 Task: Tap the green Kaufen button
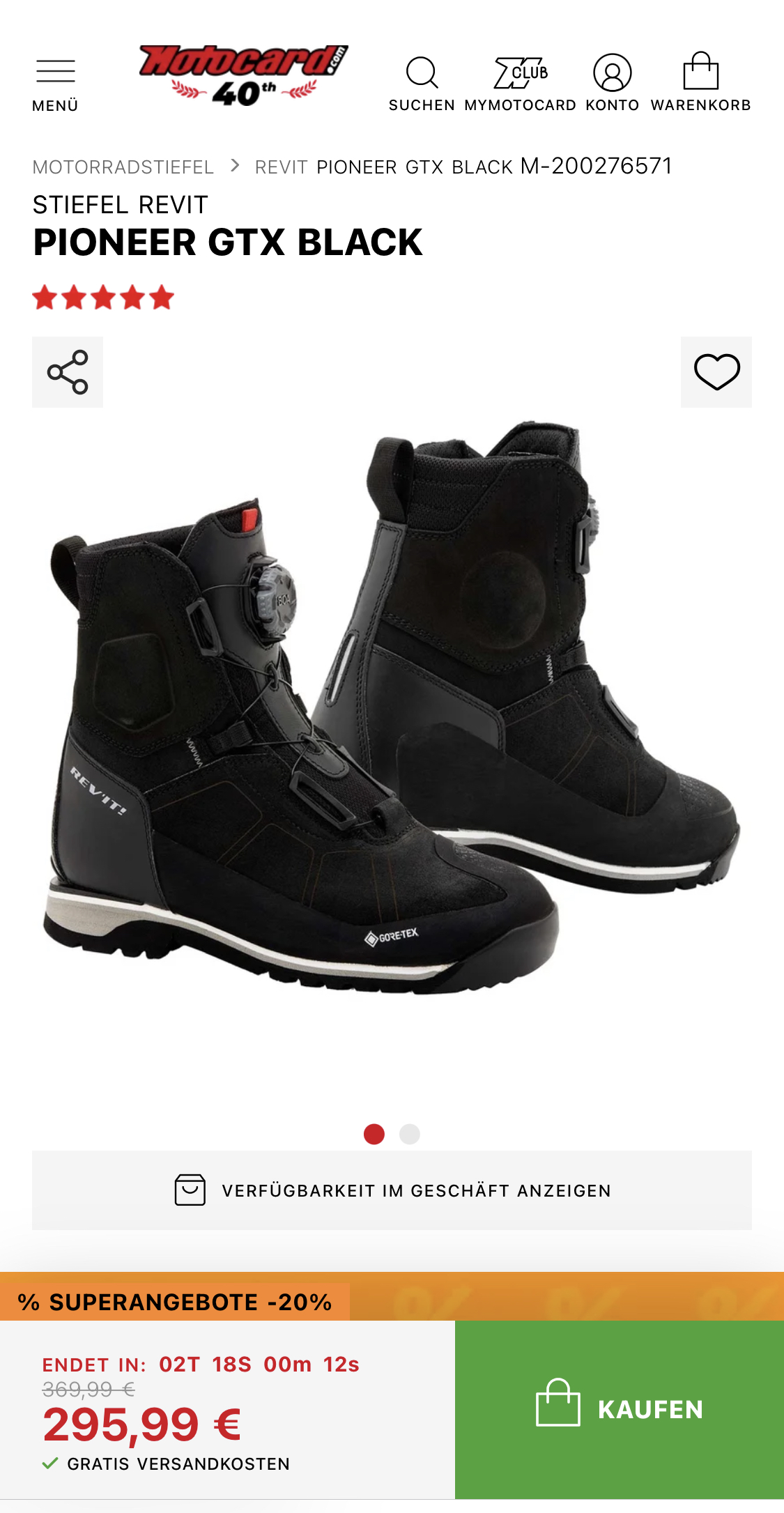click(619, 1409)
